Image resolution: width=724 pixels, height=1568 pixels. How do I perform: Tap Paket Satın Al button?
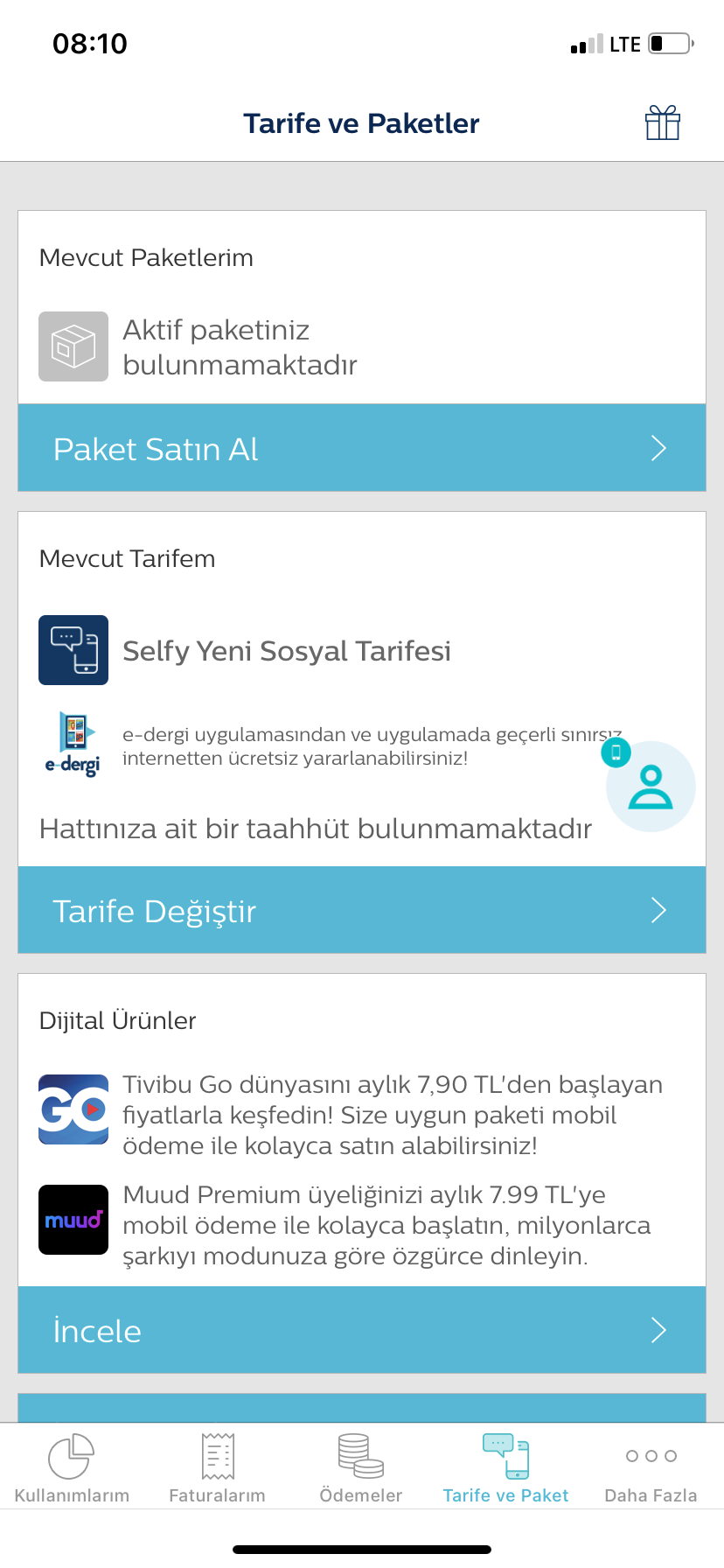tap(362, 448)
